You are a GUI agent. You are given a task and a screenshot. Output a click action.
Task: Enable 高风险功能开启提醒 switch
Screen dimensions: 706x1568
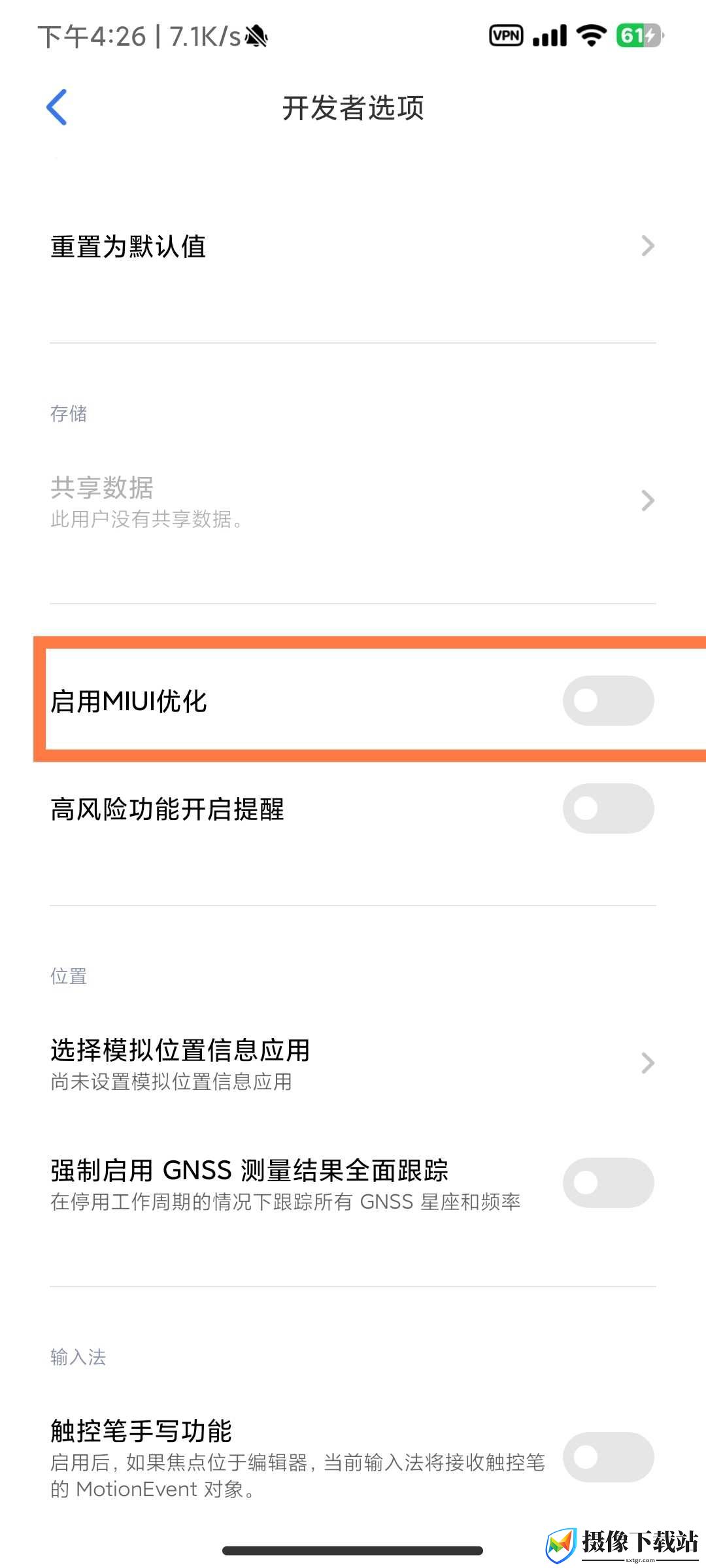coord(608,809)
